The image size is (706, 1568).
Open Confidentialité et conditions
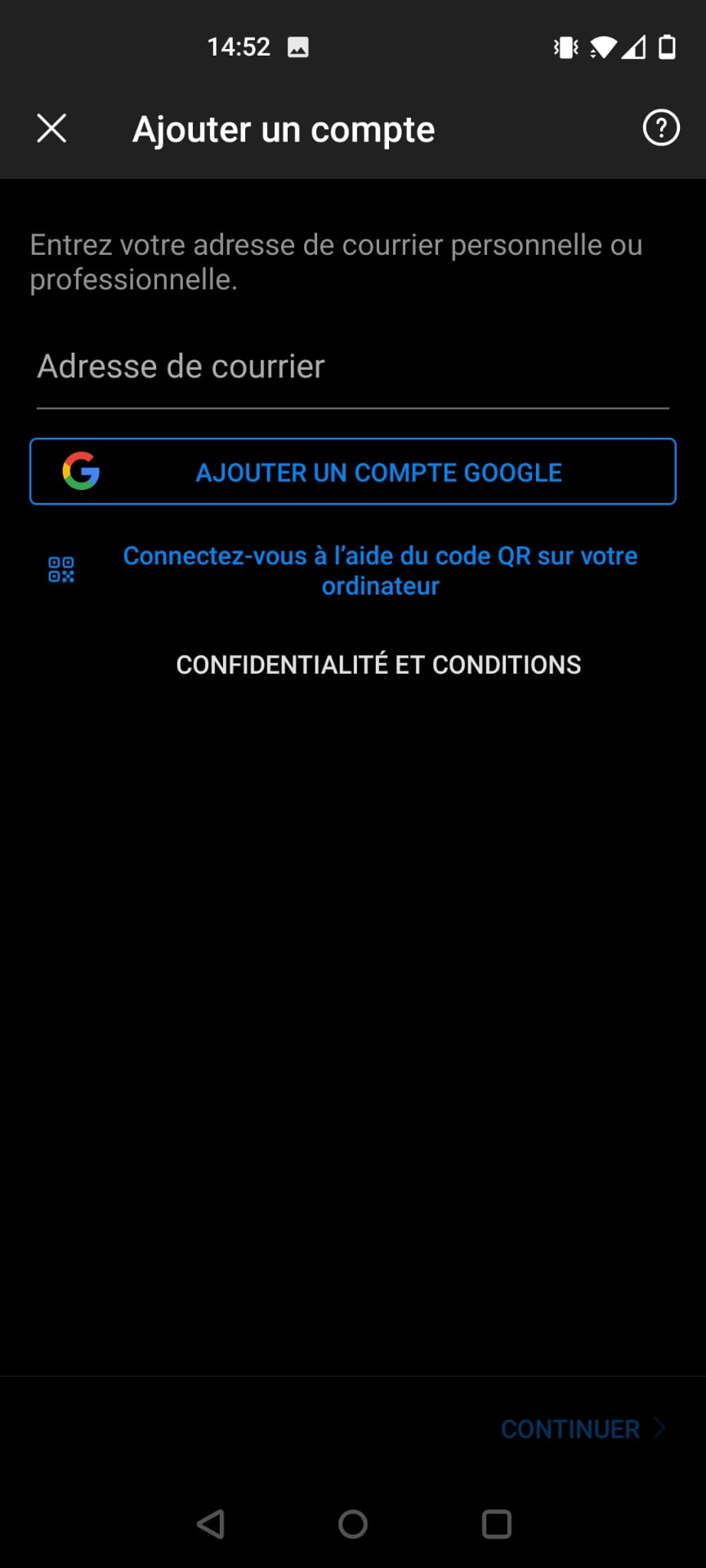click(378, 665)
